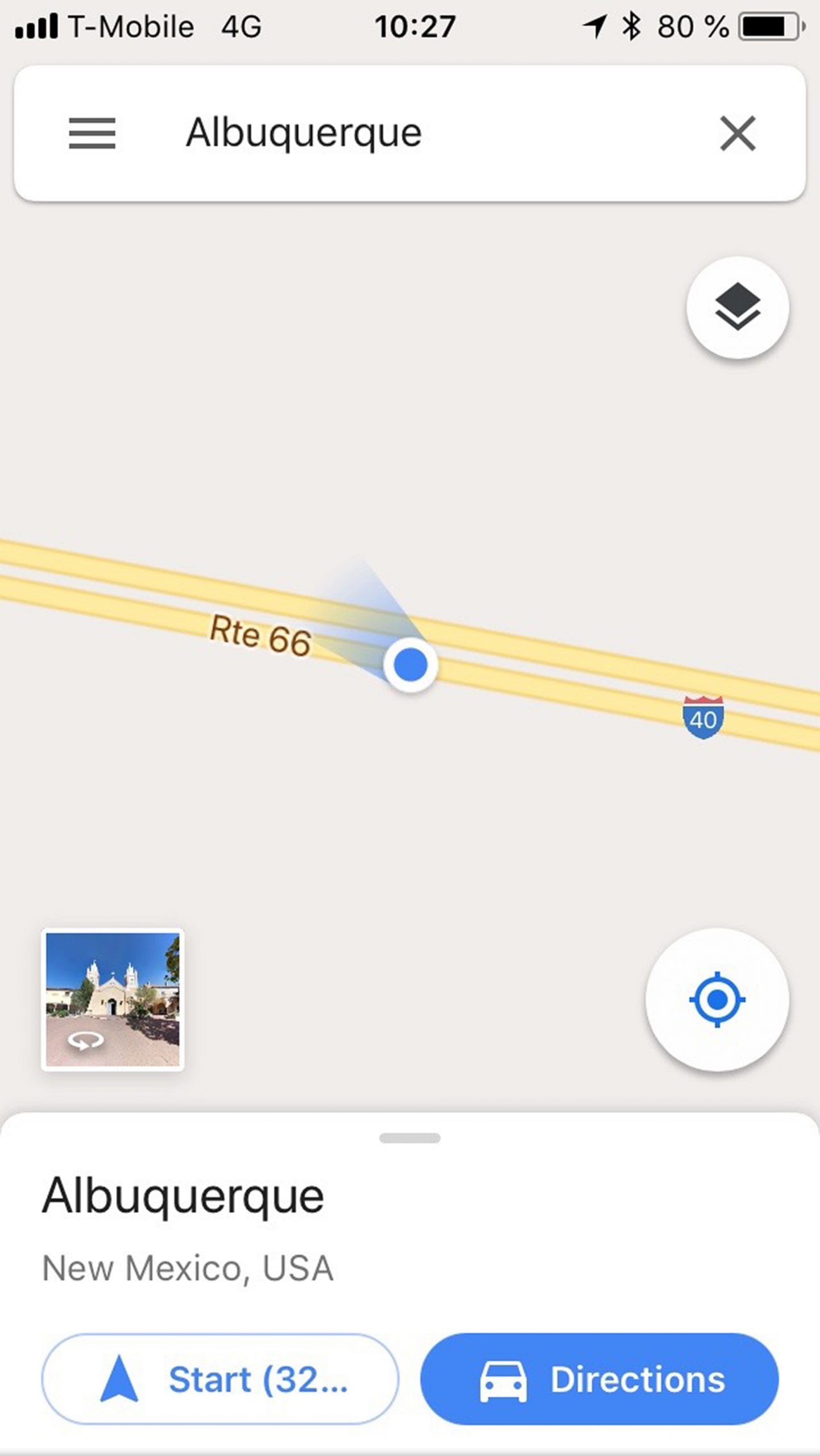Expand the Albuquerque place sheet handle
Viewport: 820px width, 1456px height.
click(409, 1138)
